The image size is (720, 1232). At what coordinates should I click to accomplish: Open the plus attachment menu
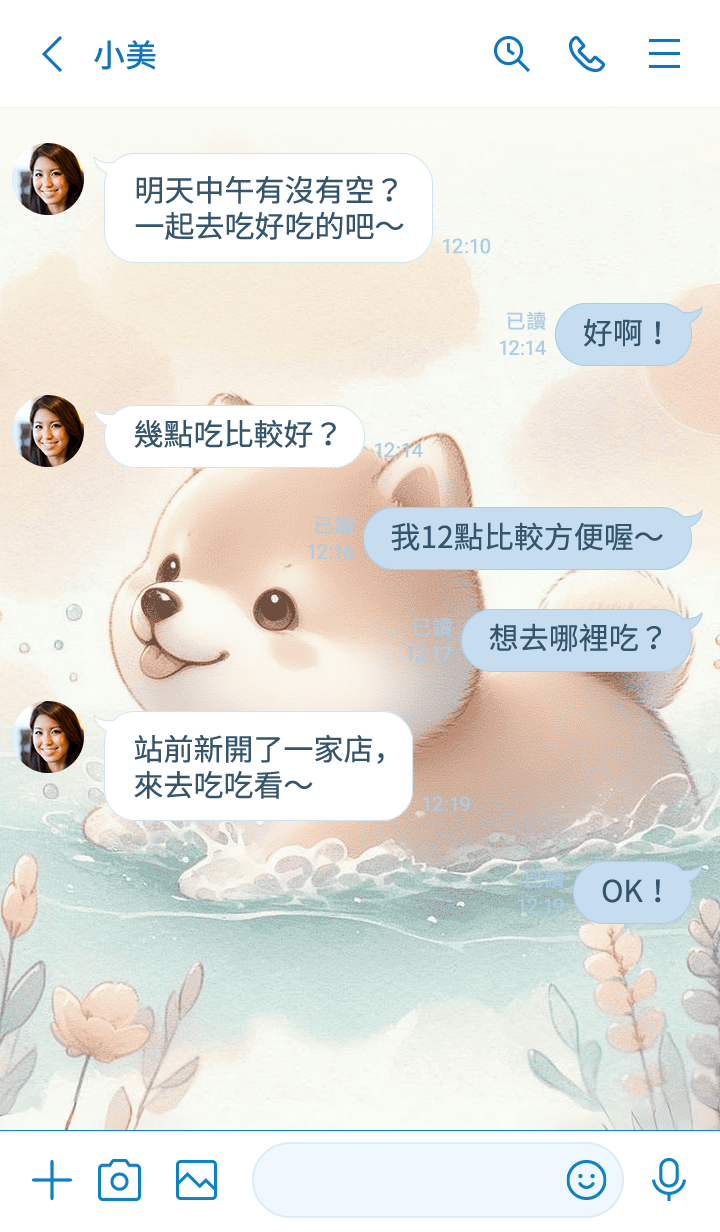[52, 1181]
